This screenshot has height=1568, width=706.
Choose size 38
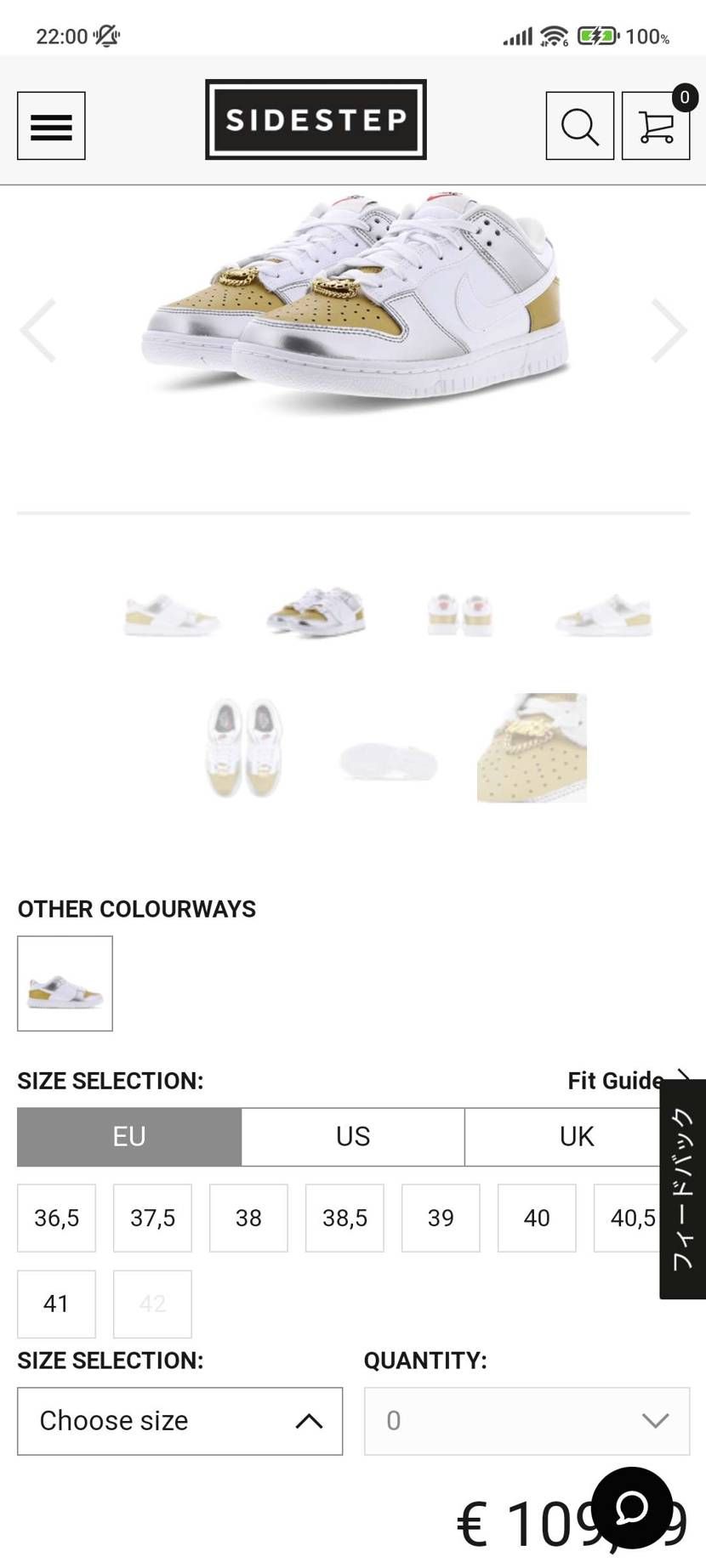point(248,1218)
